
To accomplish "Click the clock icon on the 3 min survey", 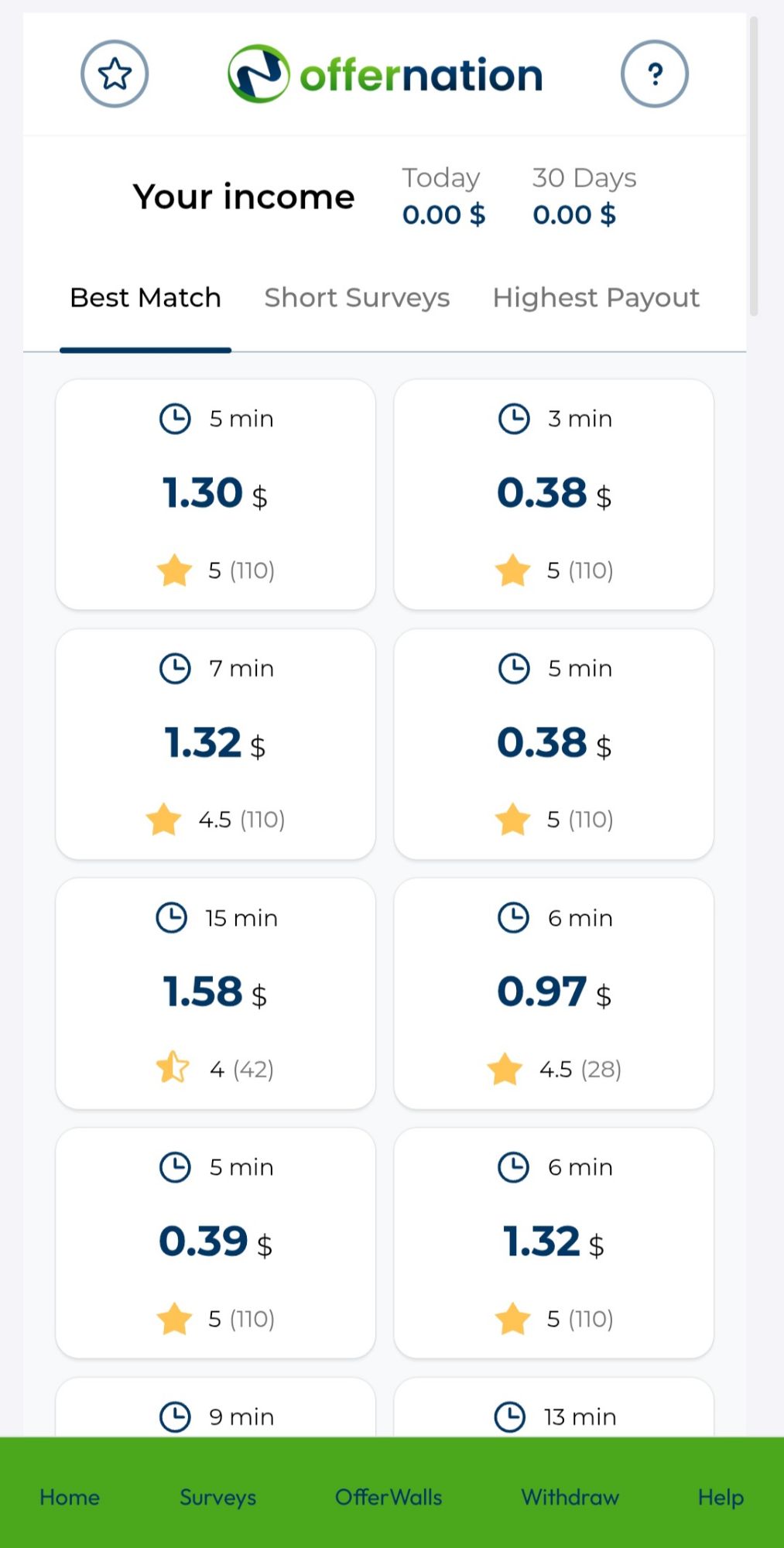I will click(x=513, y=418).
